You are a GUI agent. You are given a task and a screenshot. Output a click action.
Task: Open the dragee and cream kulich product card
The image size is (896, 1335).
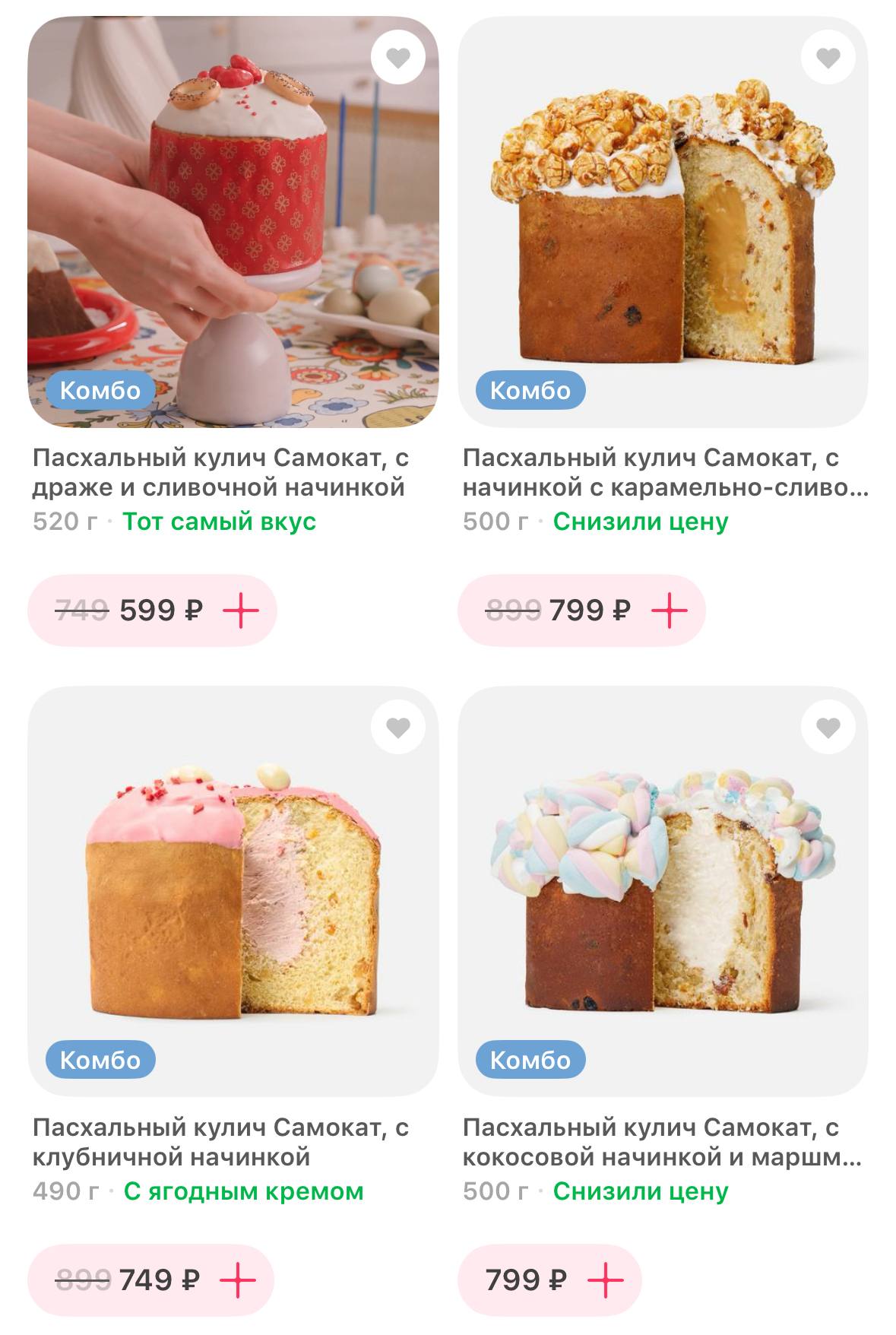(233, 222)
